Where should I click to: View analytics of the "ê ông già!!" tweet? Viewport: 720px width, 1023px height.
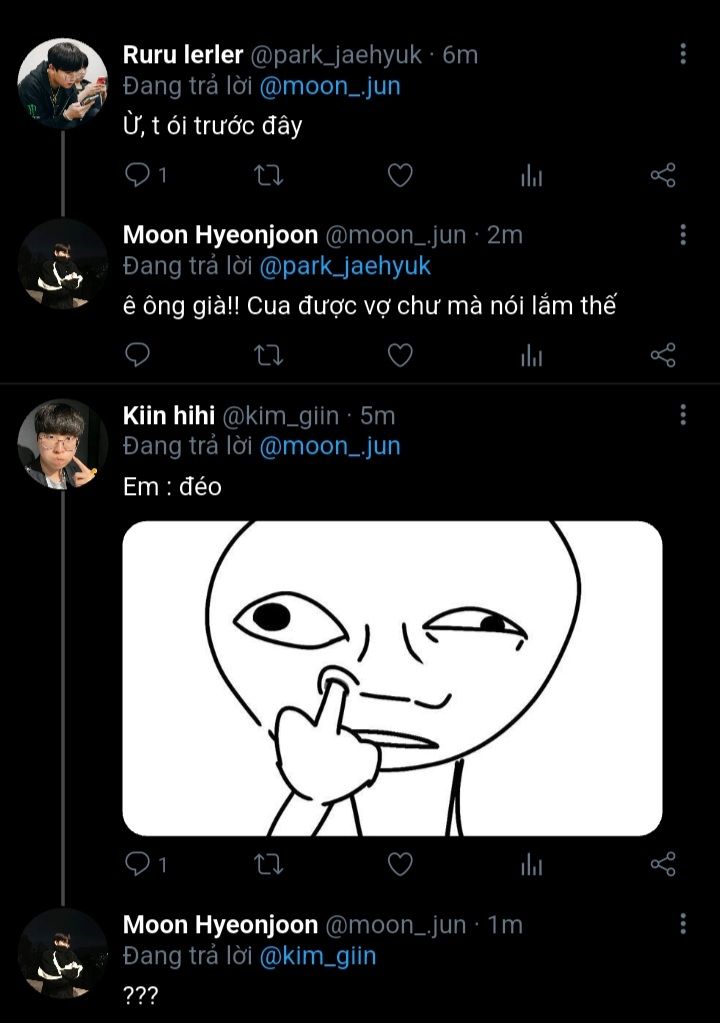(x=531, y=355)
